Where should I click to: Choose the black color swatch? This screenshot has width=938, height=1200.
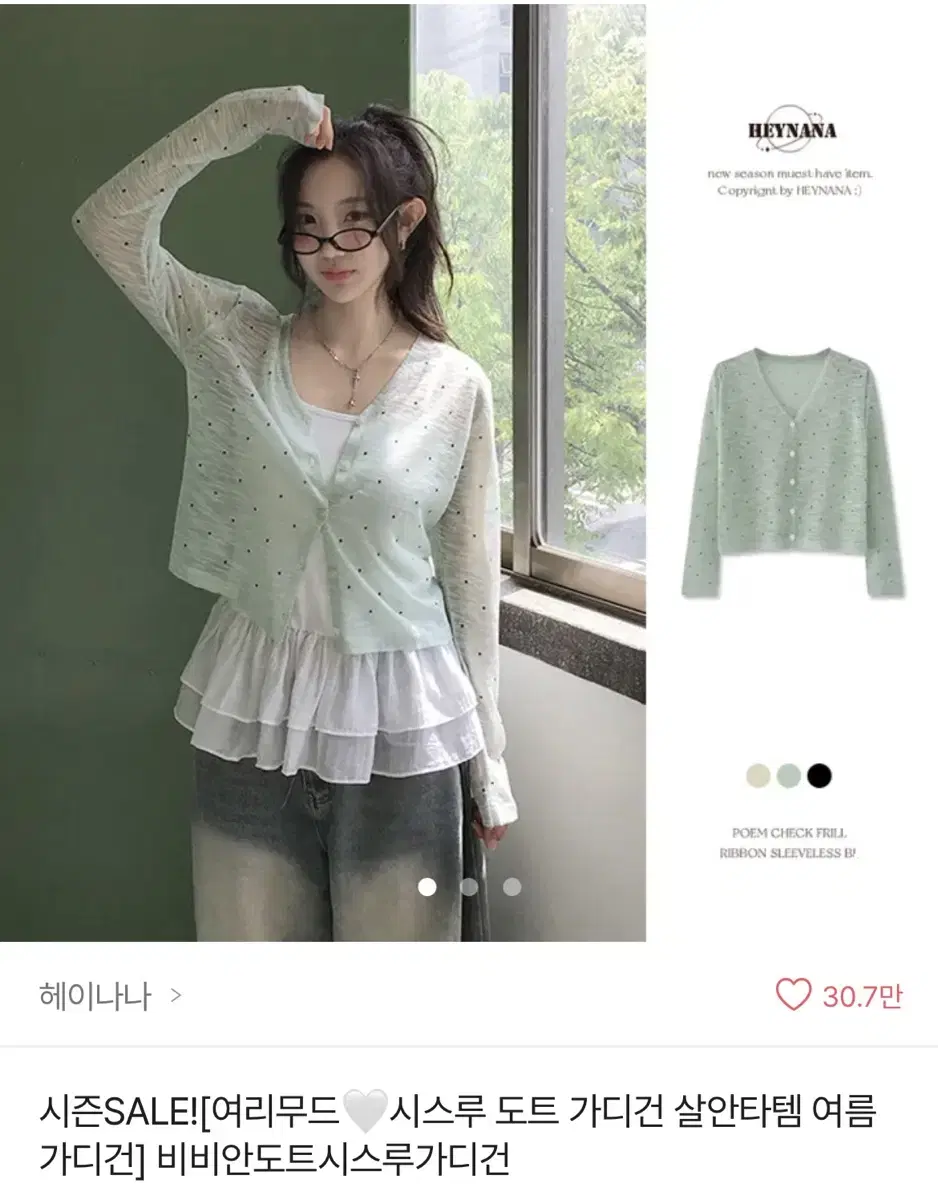coord(819,776)
